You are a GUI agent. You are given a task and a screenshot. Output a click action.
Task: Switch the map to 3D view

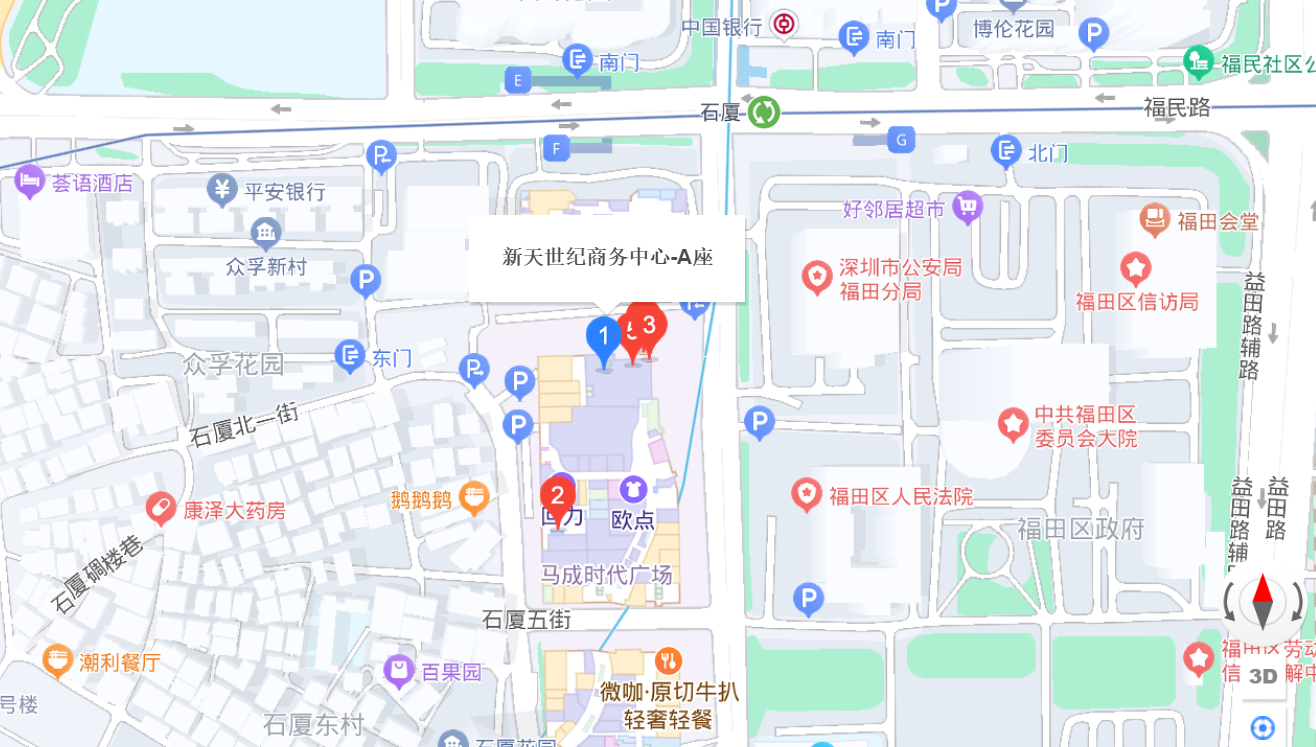[x=1263, y=676]
